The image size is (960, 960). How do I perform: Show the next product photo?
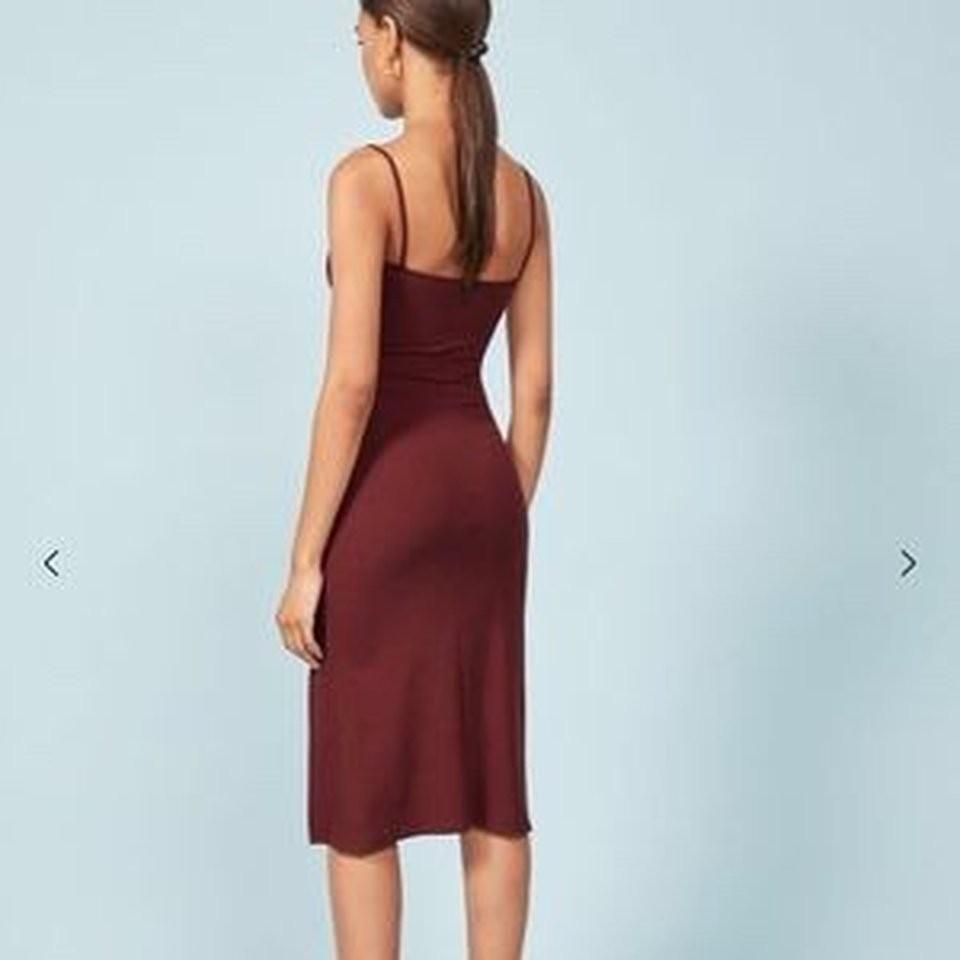pos(907,564)
